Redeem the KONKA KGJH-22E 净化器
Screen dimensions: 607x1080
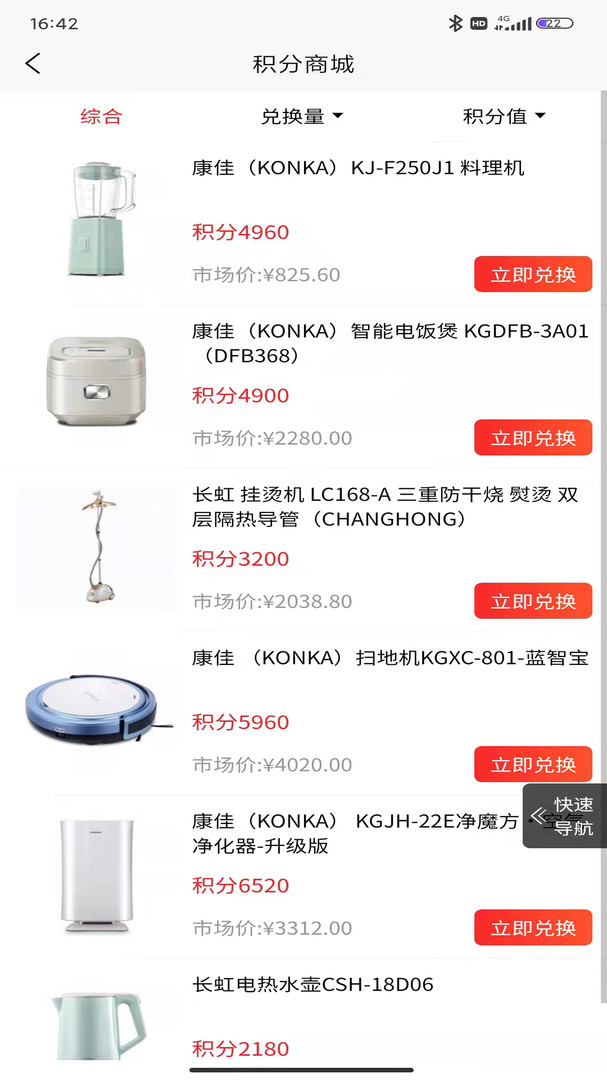(533, 928)
